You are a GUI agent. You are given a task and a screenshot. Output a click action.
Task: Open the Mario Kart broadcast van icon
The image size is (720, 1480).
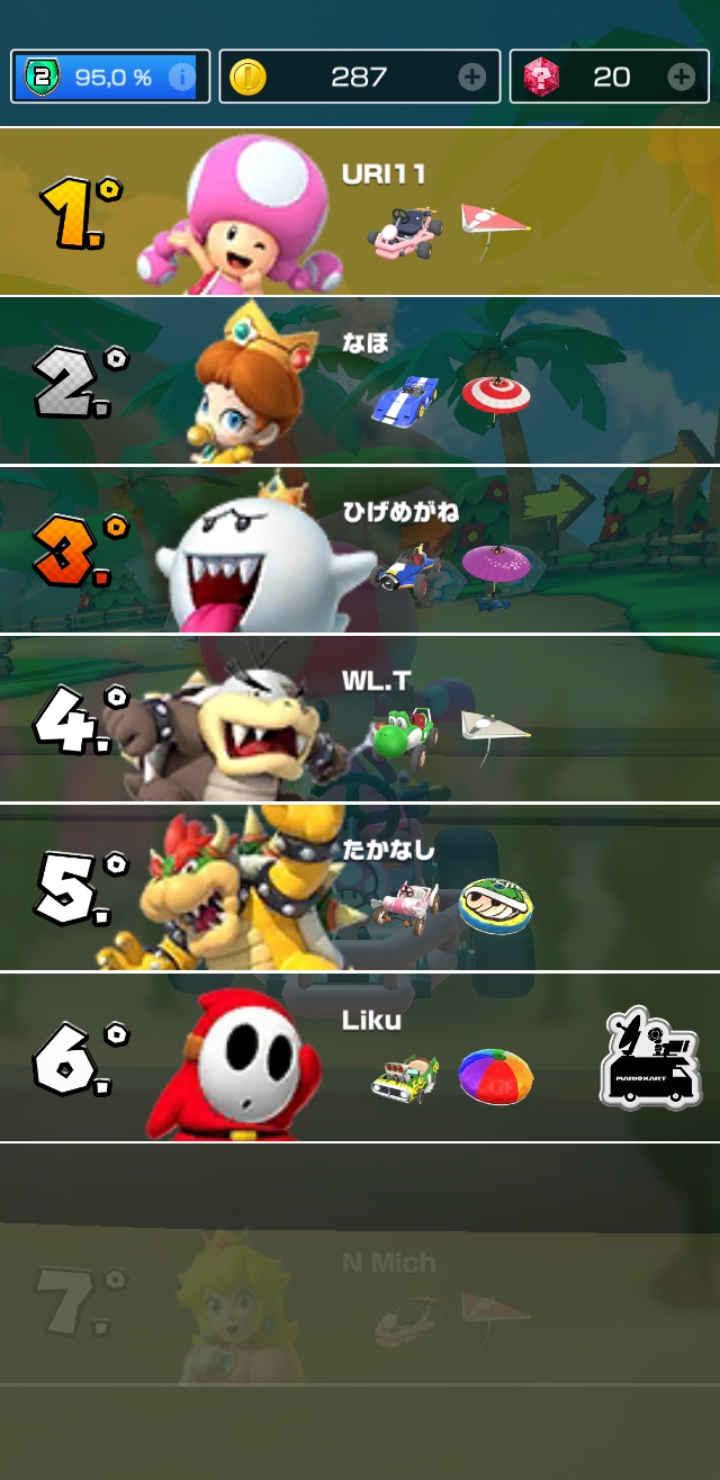point(652,1058)
